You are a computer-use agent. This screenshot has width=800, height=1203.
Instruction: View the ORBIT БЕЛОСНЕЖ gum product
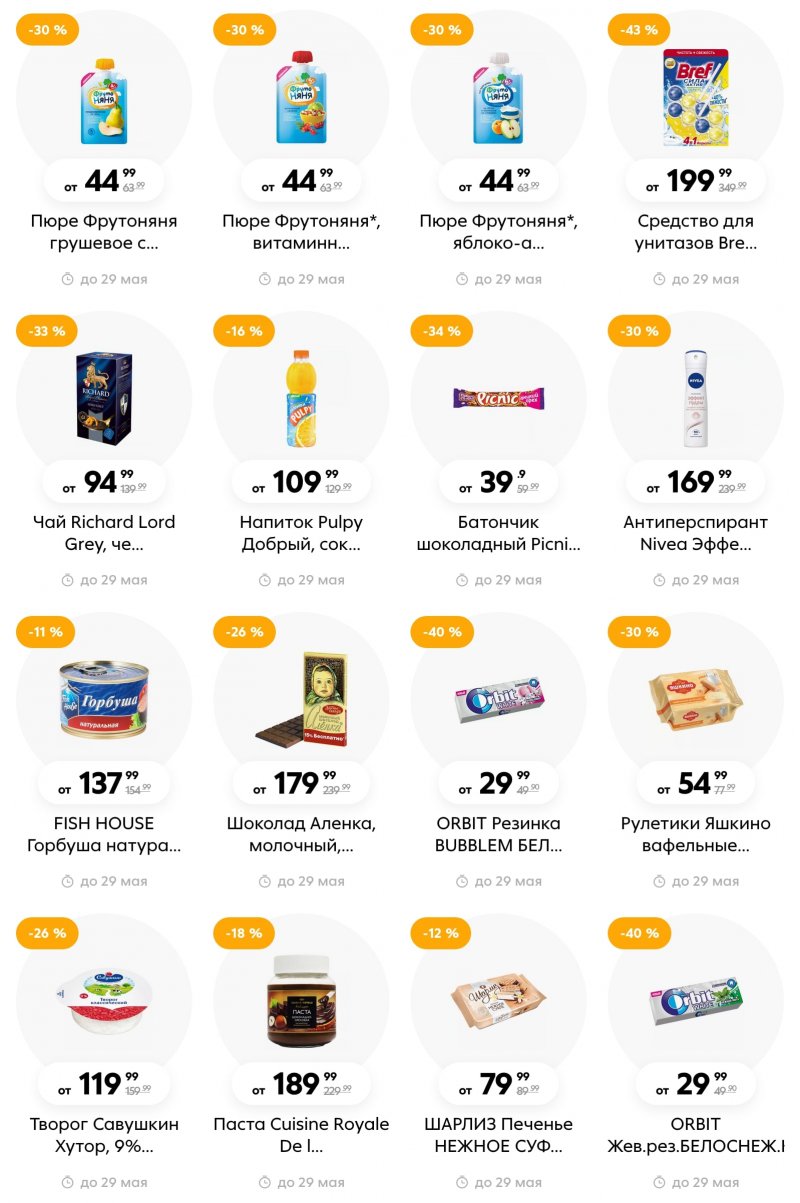pyautogui.click(x=695, y=1000)
